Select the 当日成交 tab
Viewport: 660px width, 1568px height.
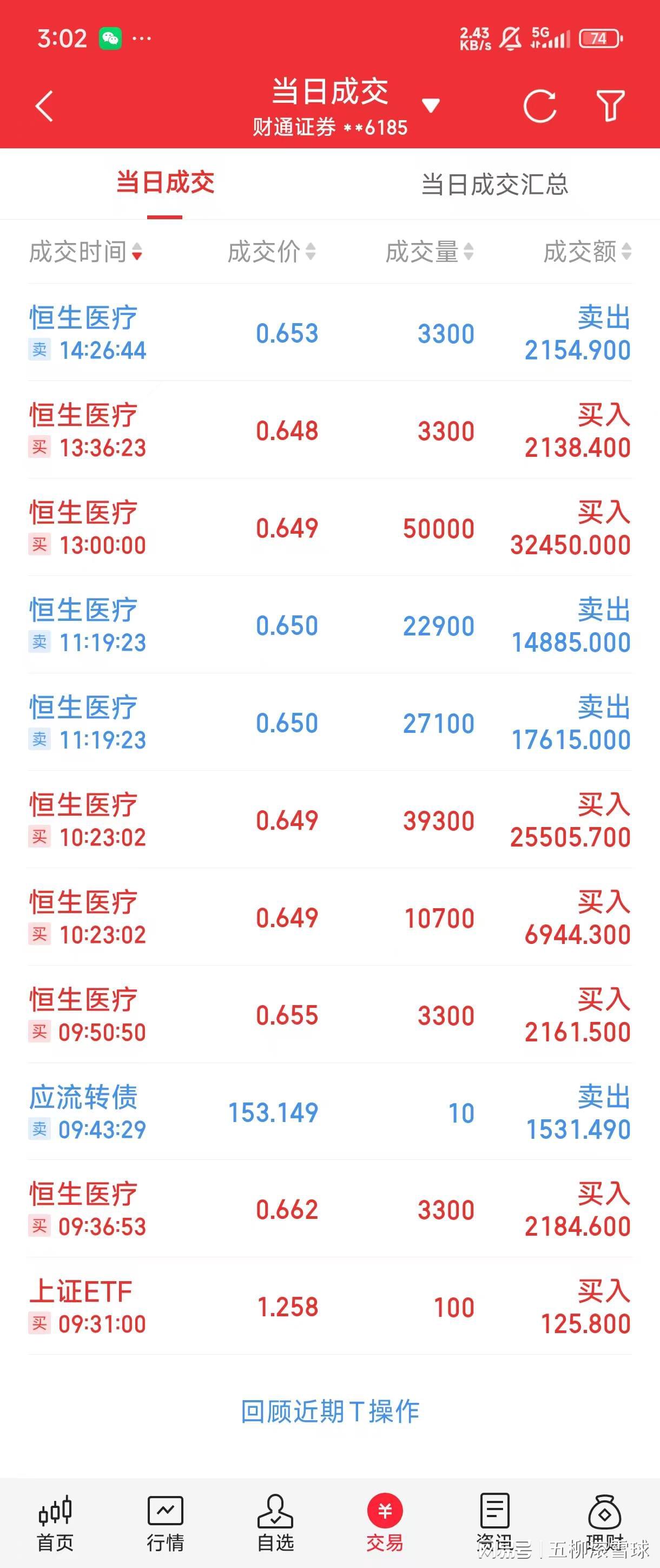165,182
